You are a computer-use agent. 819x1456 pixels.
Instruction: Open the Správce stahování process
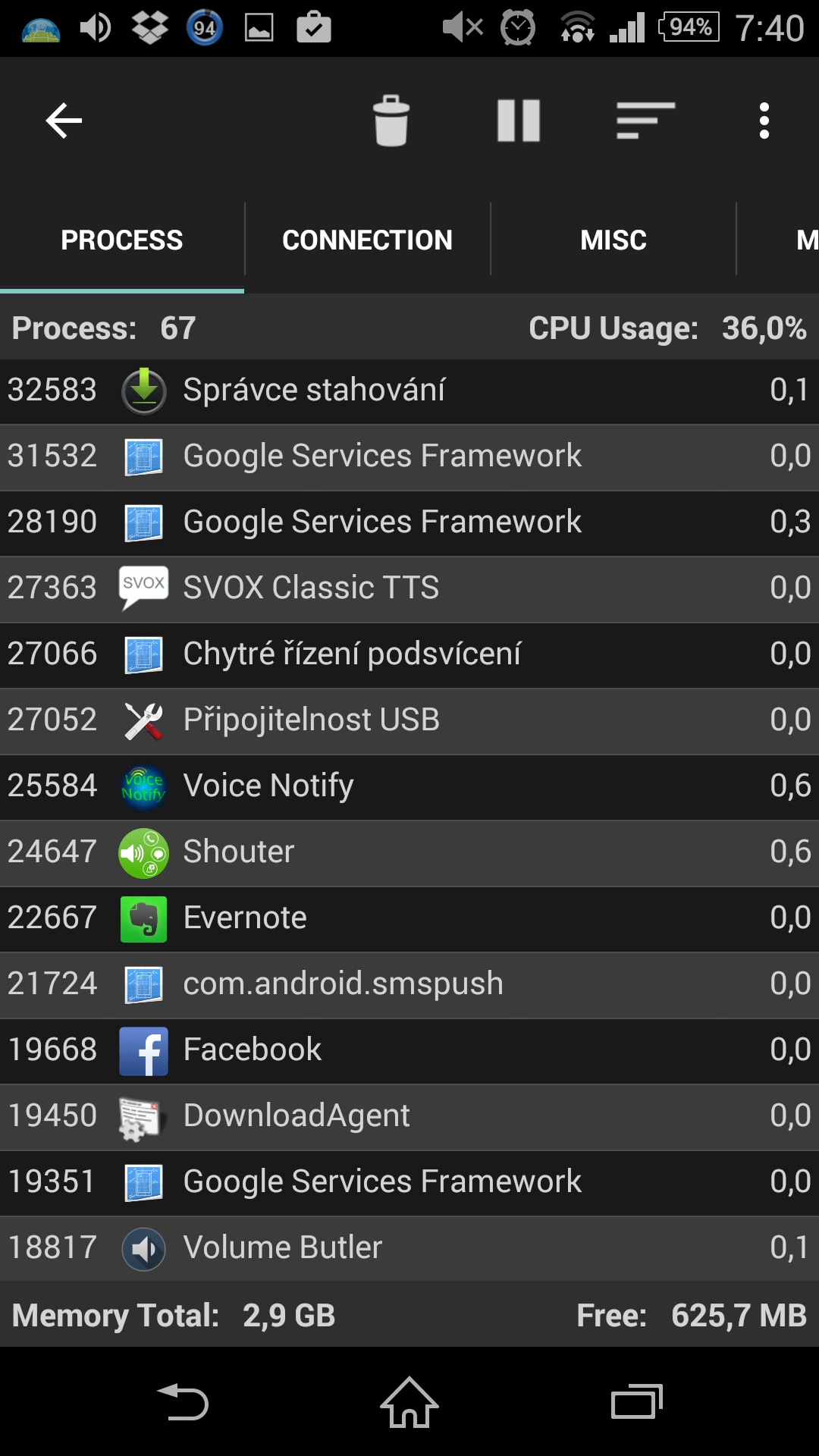tap(409, 391)
